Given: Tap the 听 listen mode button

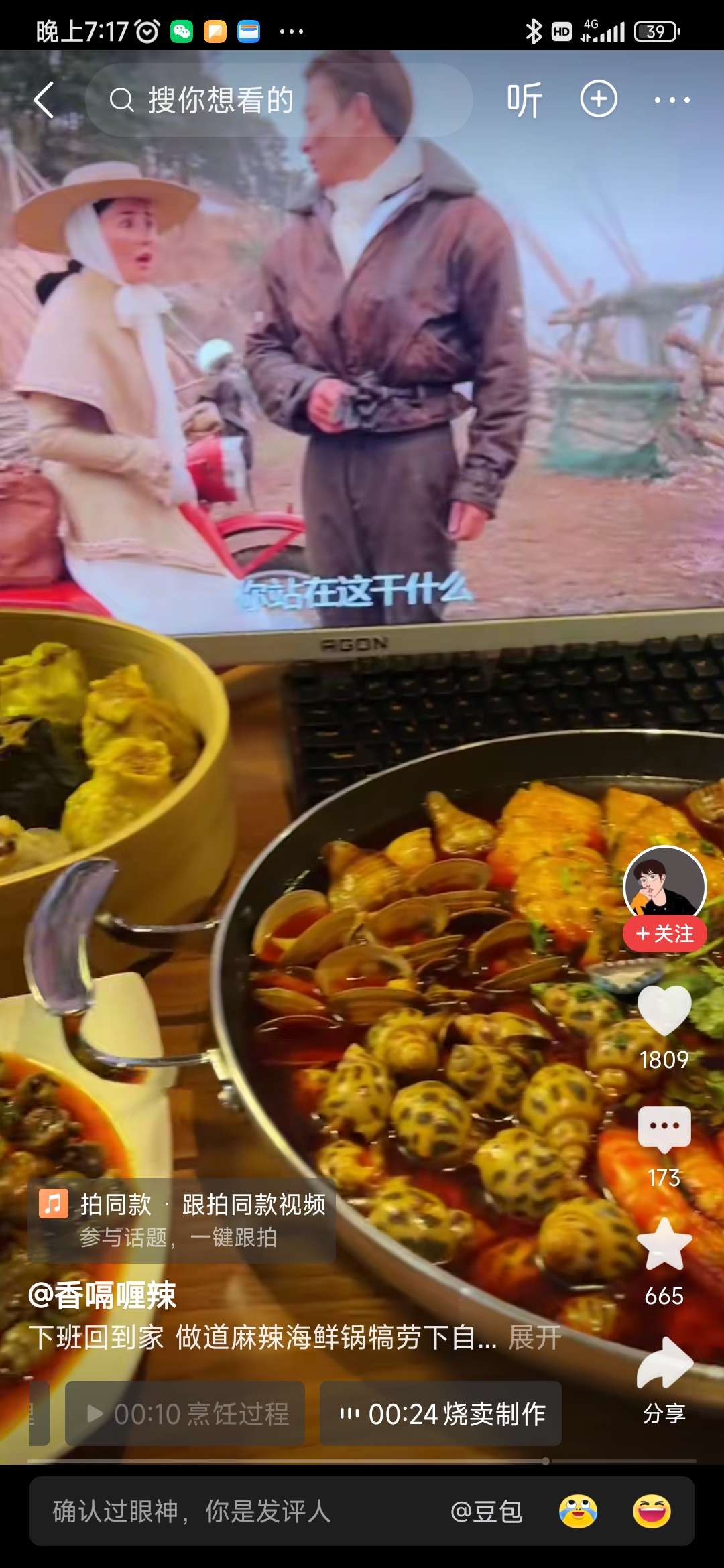Looking at the screenshot, I should pyautogui.click(x=524, y=101).
